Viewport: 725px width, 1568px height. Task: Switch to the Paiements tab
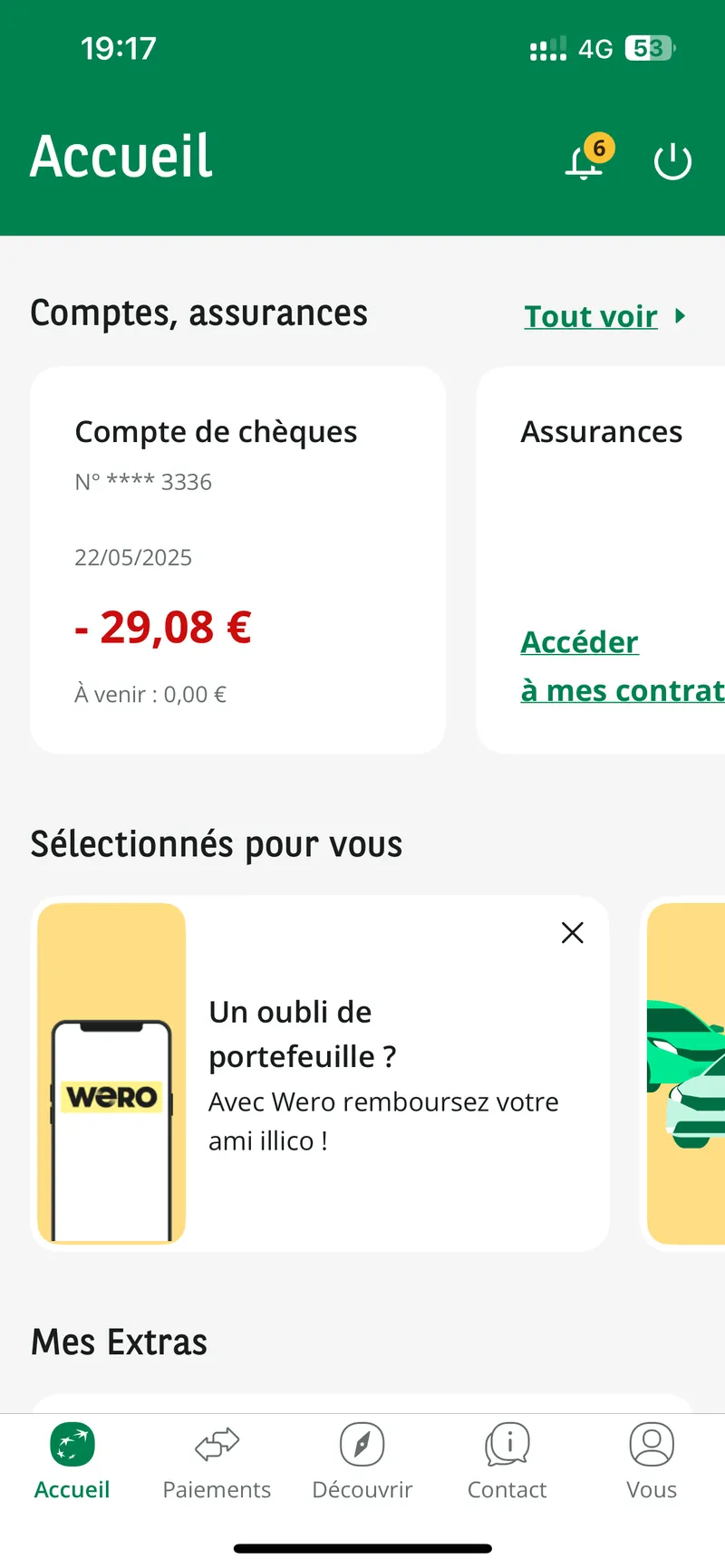[217, 1458]
